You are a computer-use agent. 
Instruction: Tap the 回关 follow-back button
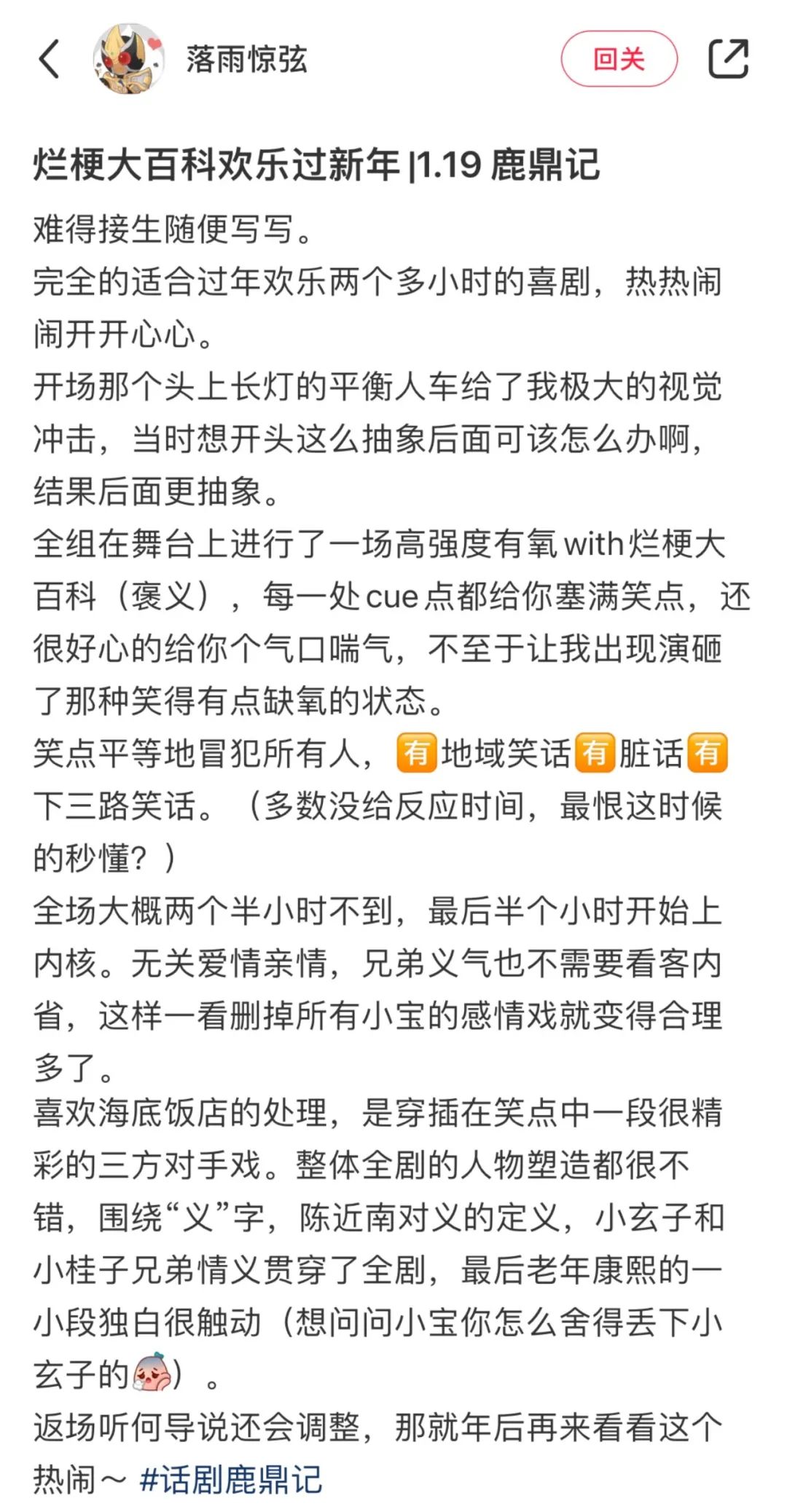click(x=619, y=59)
